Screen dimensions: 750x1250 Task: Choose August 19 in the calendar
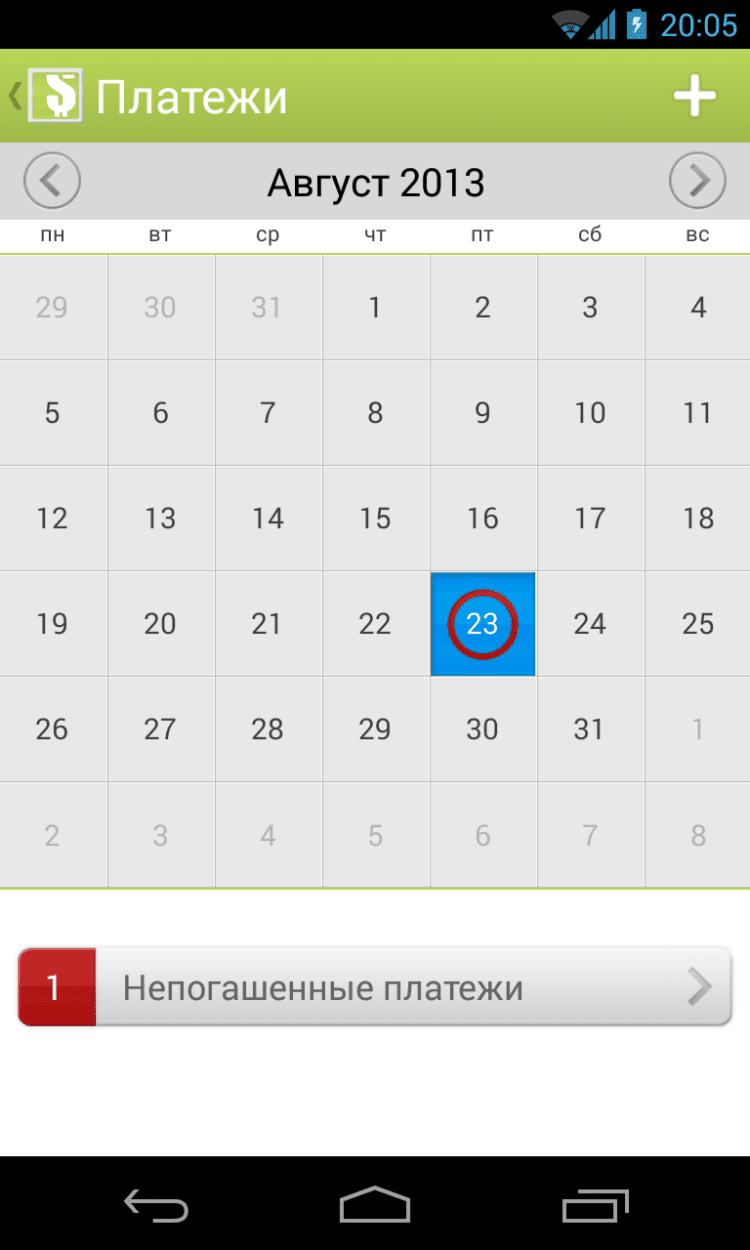pyautogui.click(x=52, y=624)
